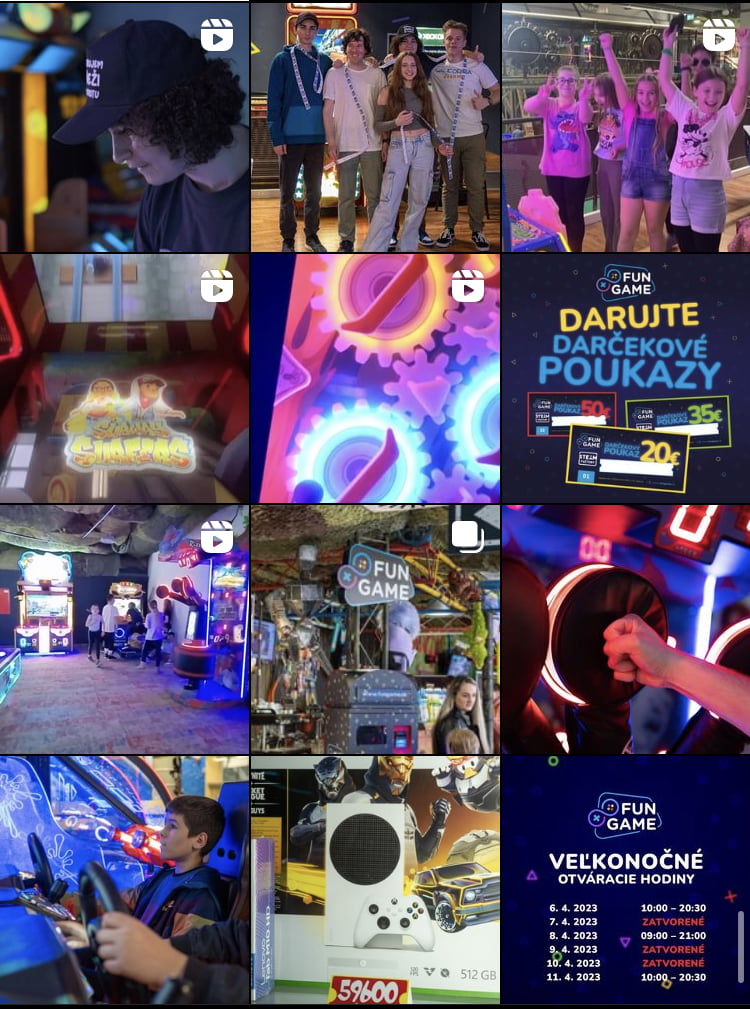Open the reel of girls cheering with raised arms
Screen dimensions: 750x1009
point(626,126)
